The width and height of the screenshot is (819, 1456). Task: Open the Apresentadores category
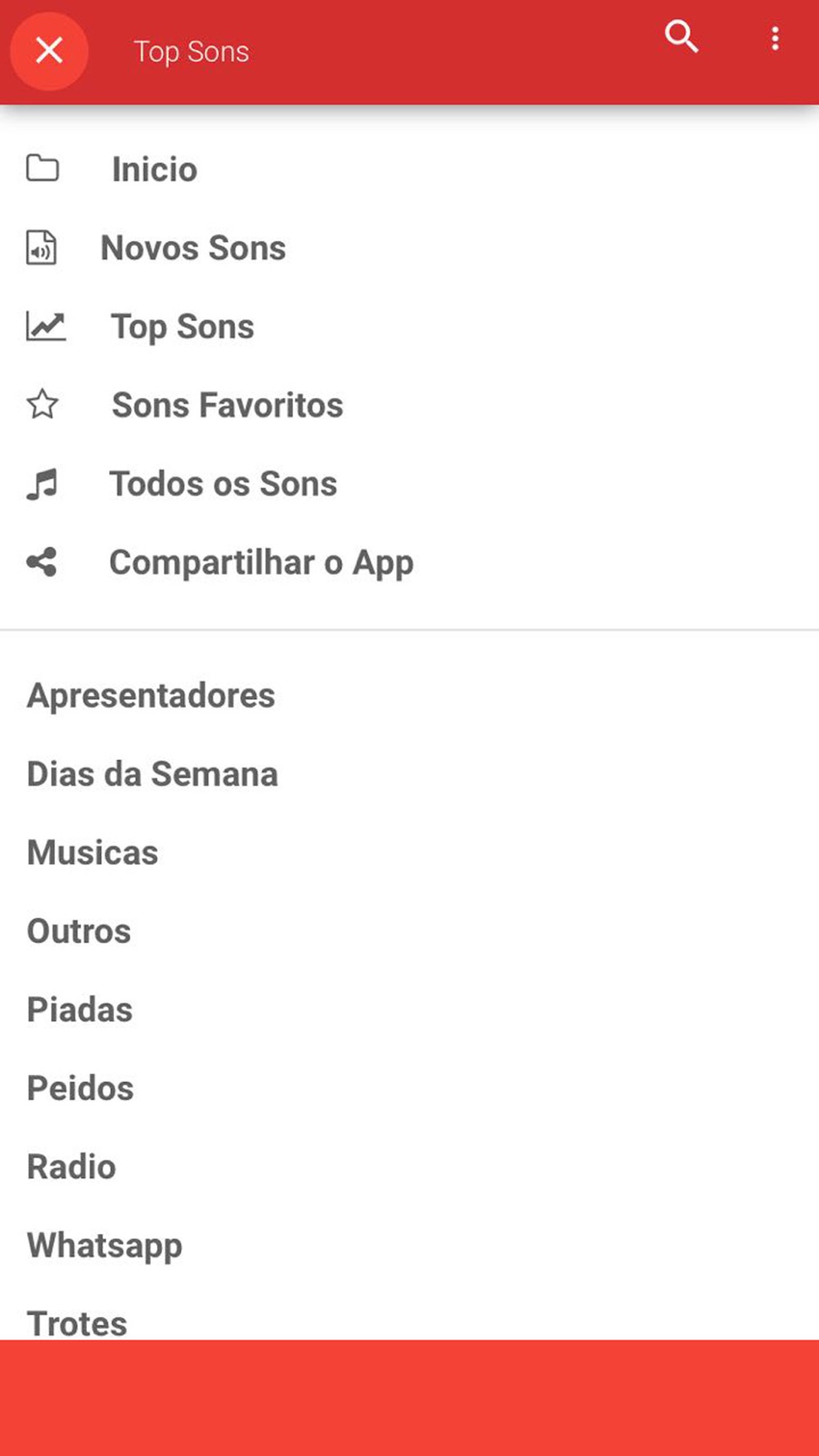coord(409,695)
